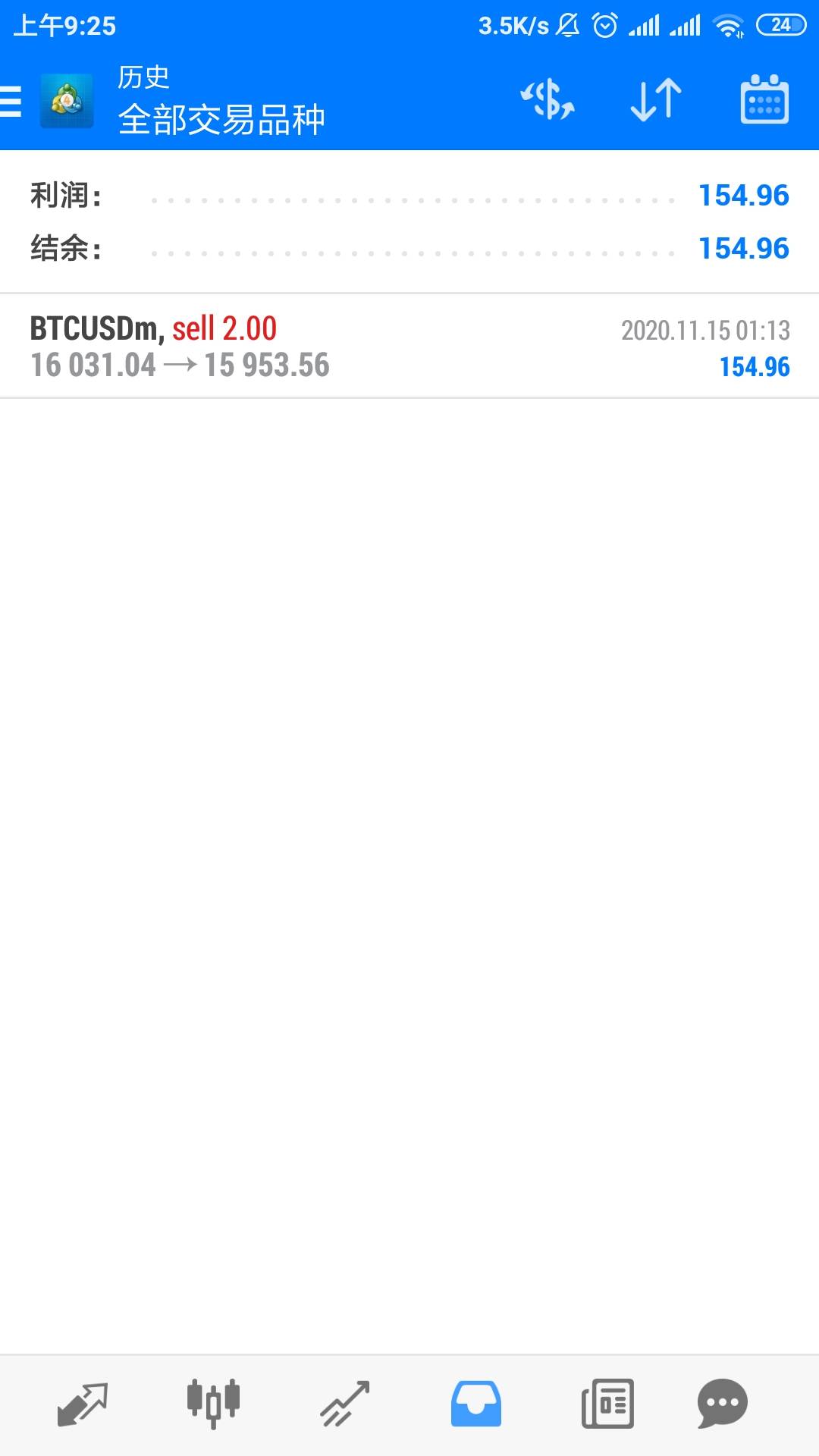This screenshot has height=1456, width=819.
Task: Open the sort order arrows
Action: coord(656,100)
